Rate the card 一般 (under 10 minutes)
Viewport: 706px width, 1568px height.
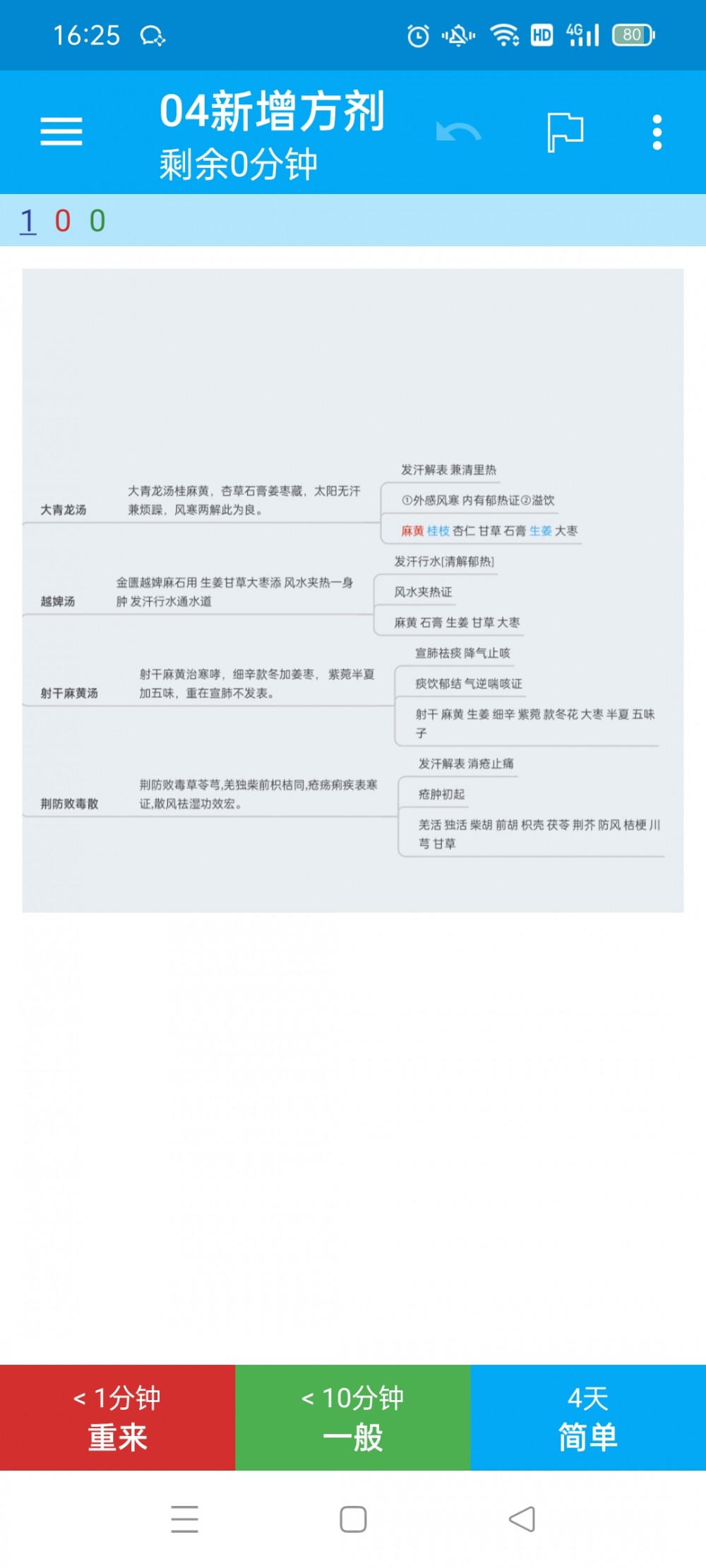[x=353, y=1417]
